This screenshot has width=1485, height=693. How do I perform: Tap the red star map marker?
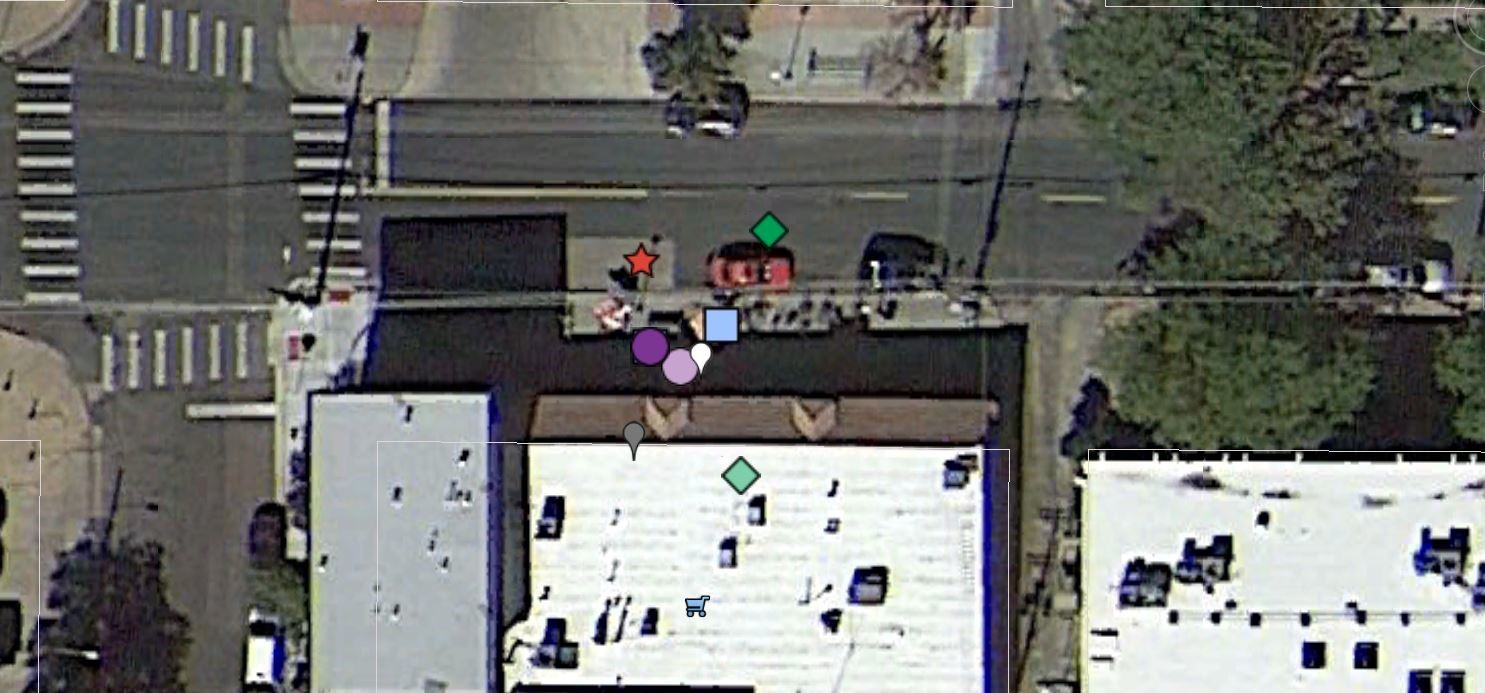coord(641,262)
